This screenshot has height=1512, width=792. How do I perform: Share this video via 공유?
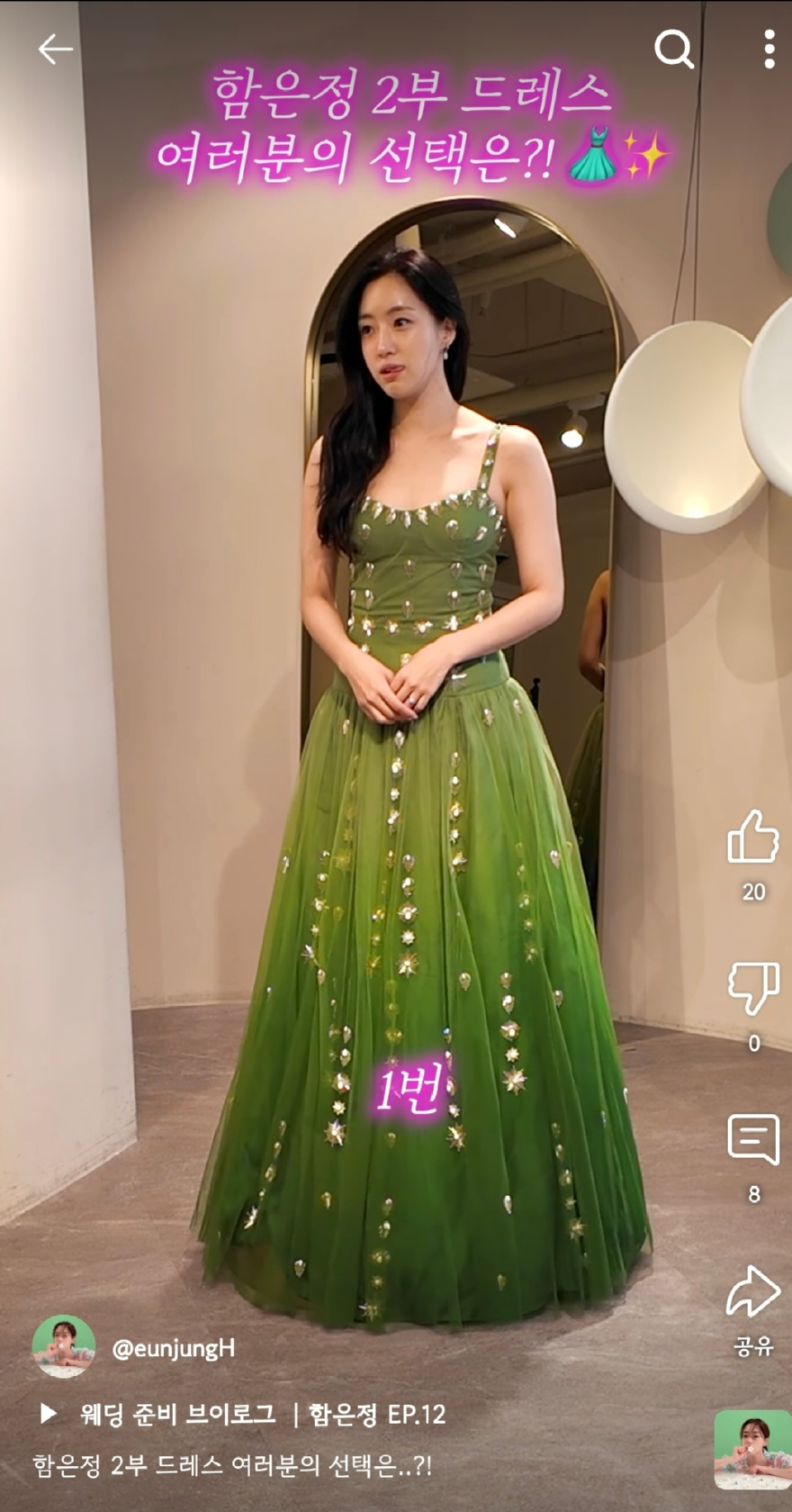(752, 1292)
